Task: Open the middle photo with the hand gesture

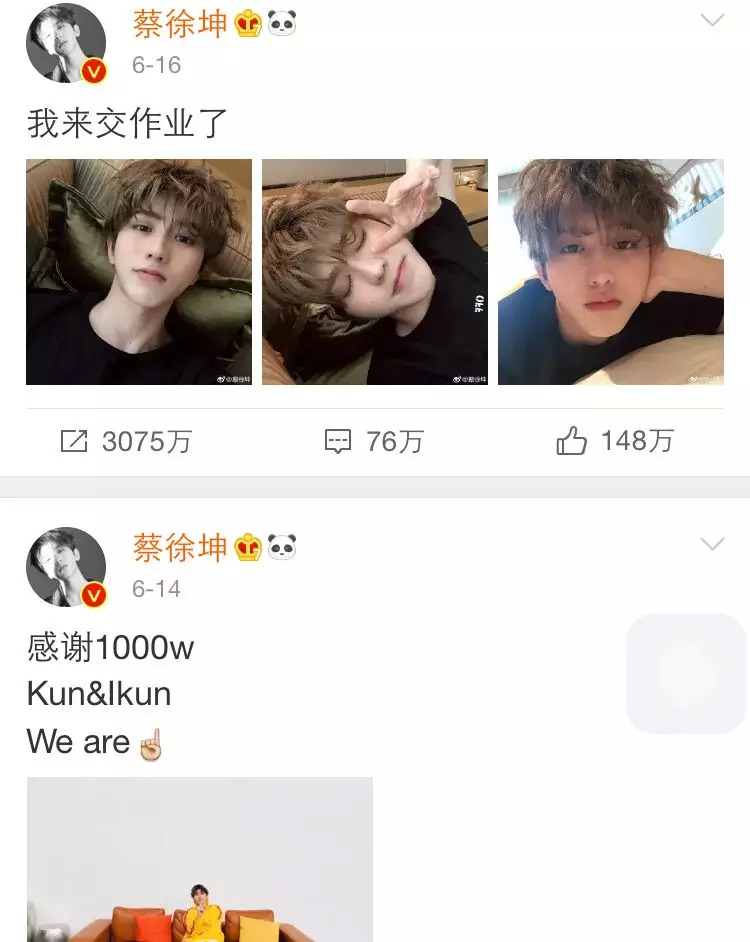Action: tap(375, 272)
